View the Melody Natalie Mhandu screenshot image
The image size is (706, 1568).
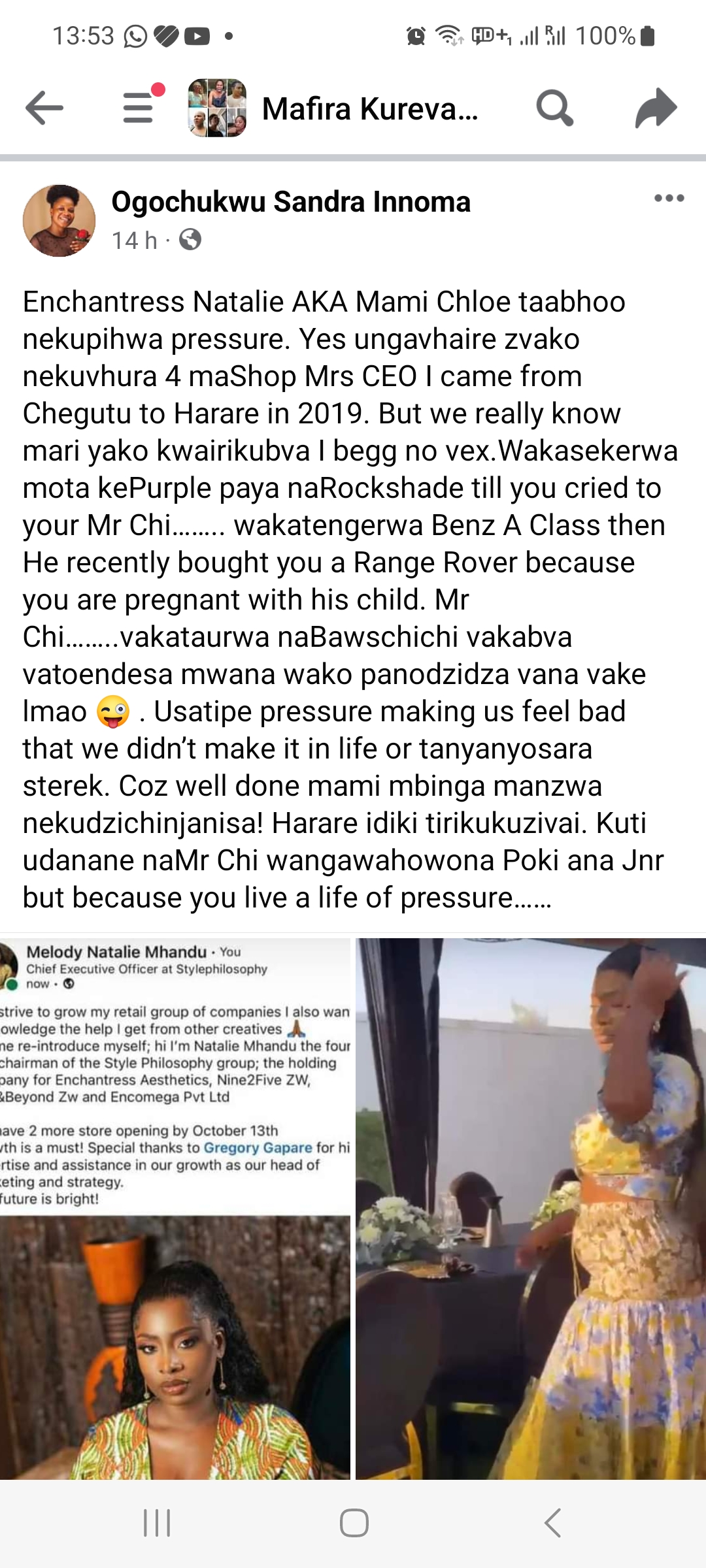pos(175,1209)
